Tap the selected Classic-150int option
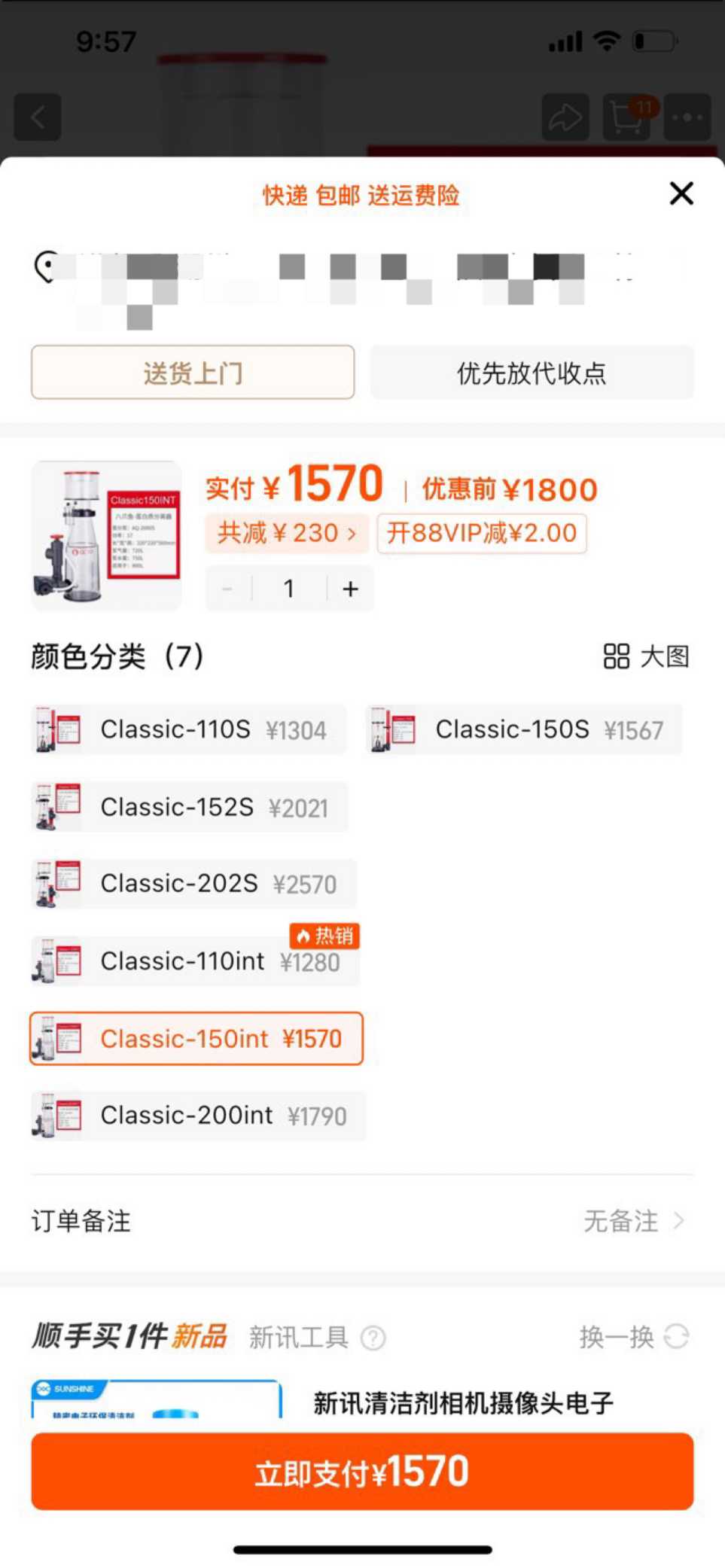Image resolution: width=725 pixels, height=1568 pixels. [x=196, y=1039]
